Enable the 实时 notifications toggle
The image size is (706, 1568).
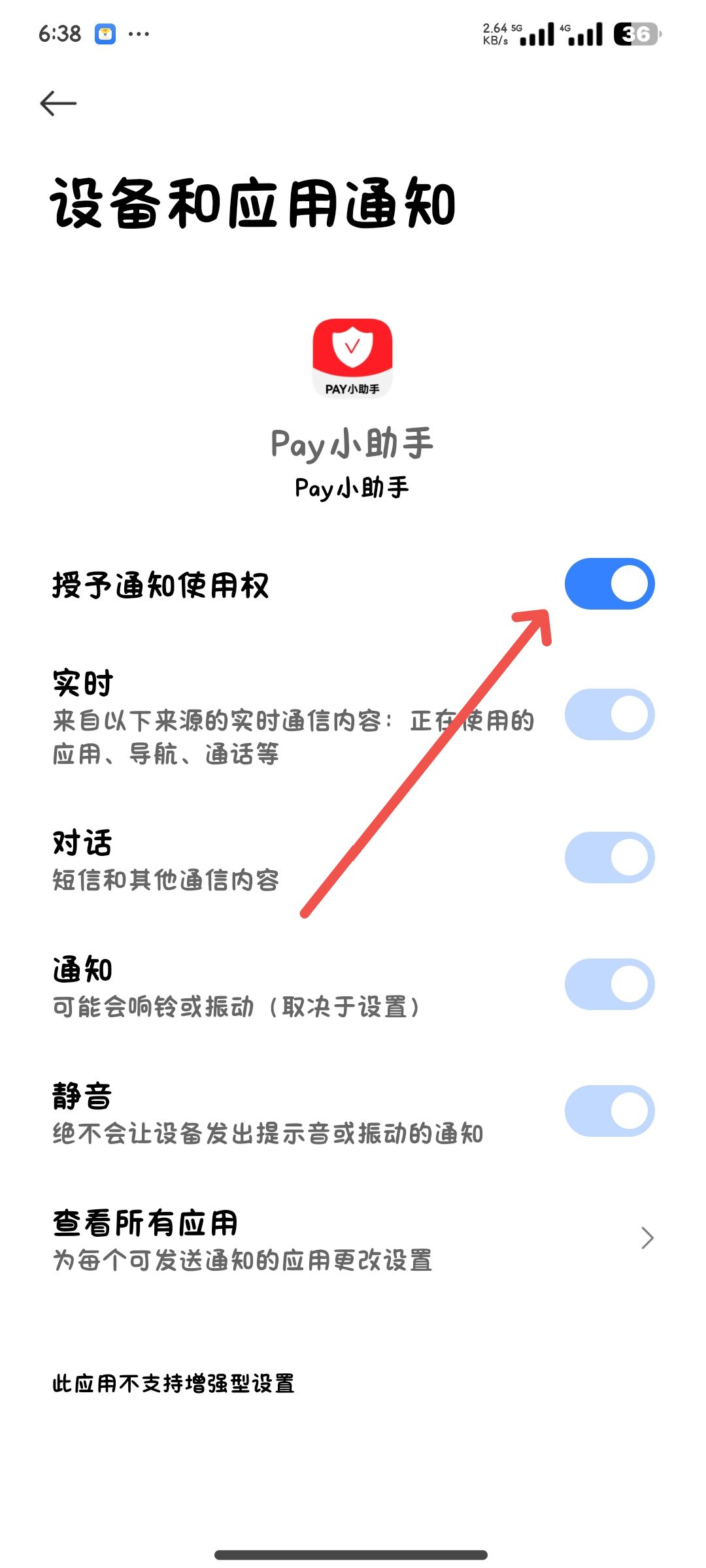[608, 716]
